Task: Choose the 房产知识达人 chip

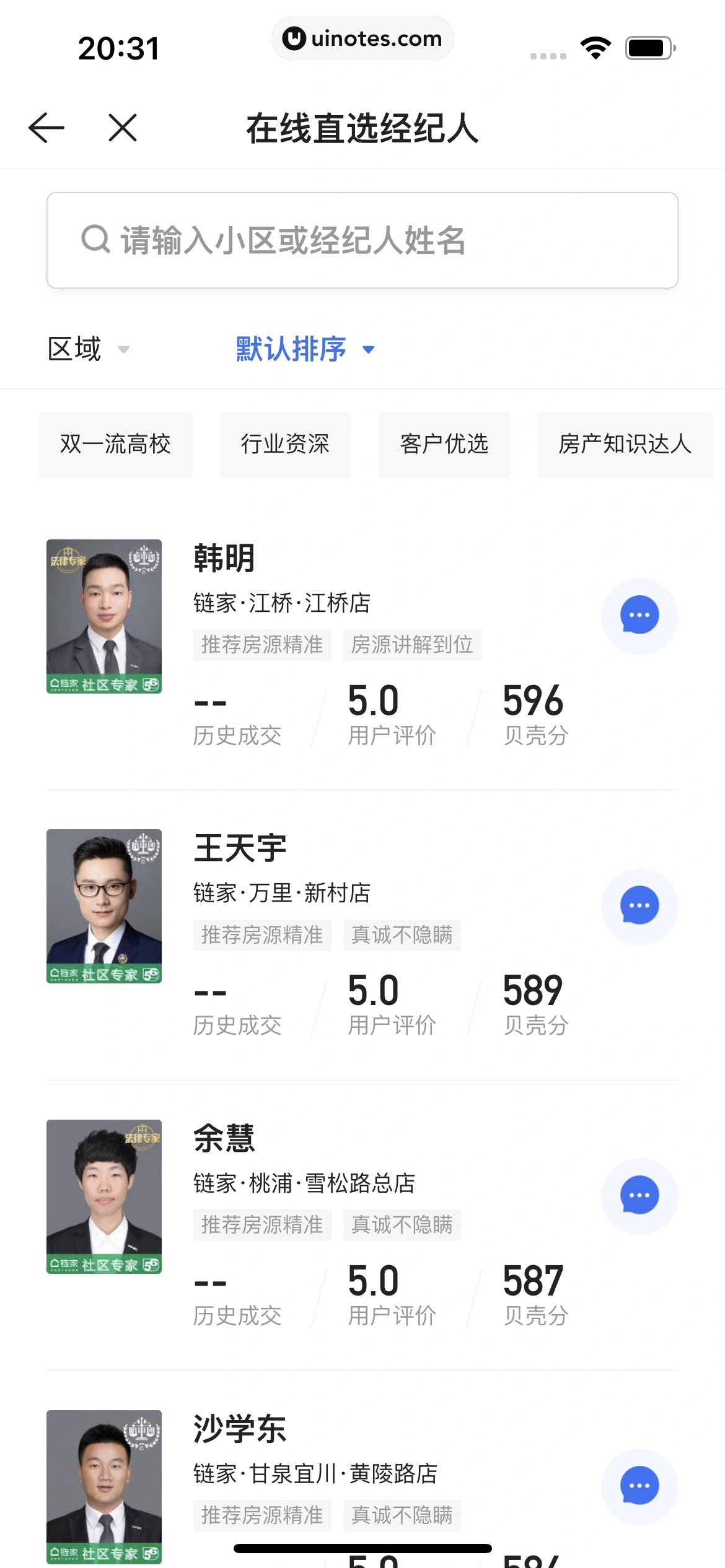Action: (625, 445)
